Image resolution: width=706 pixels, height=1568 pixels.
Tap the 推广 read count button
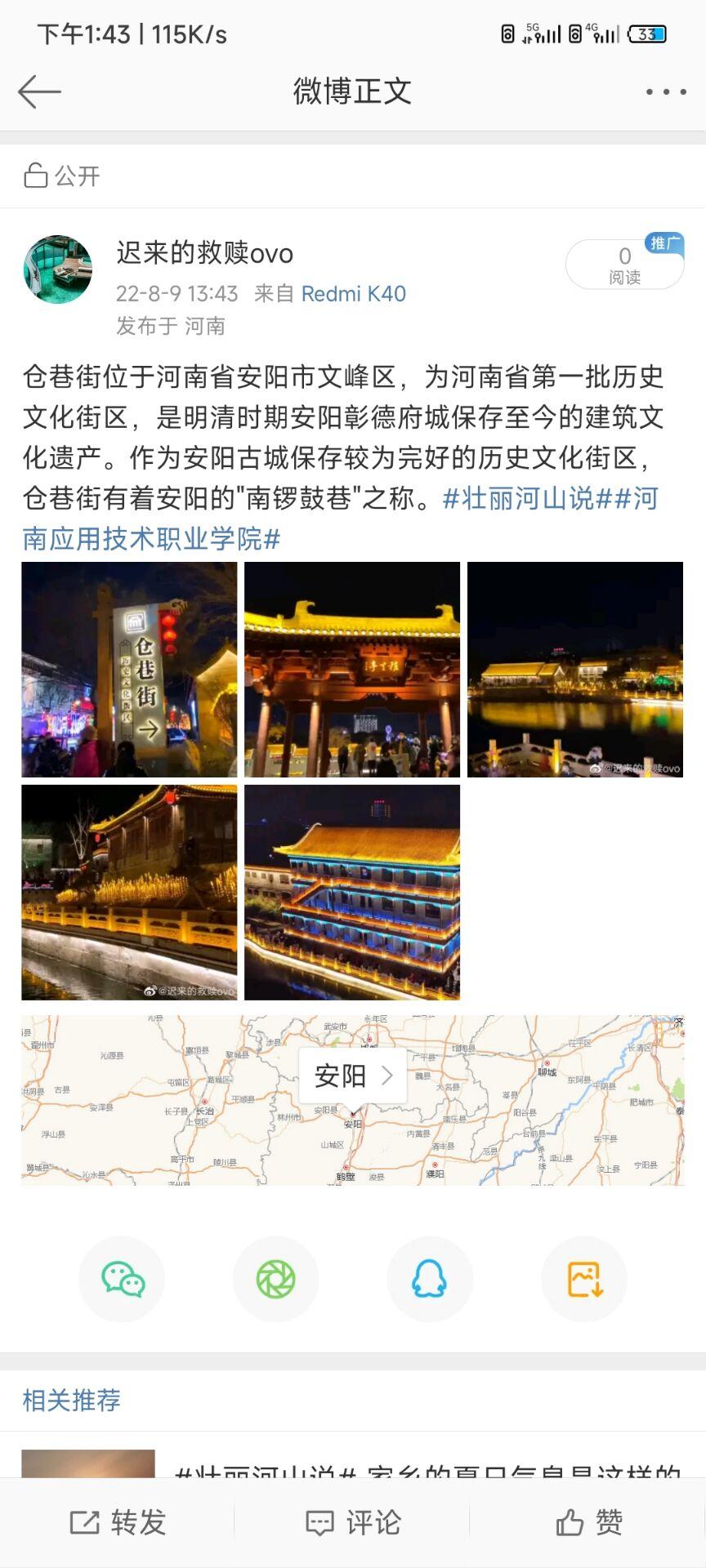coord(625,264)
